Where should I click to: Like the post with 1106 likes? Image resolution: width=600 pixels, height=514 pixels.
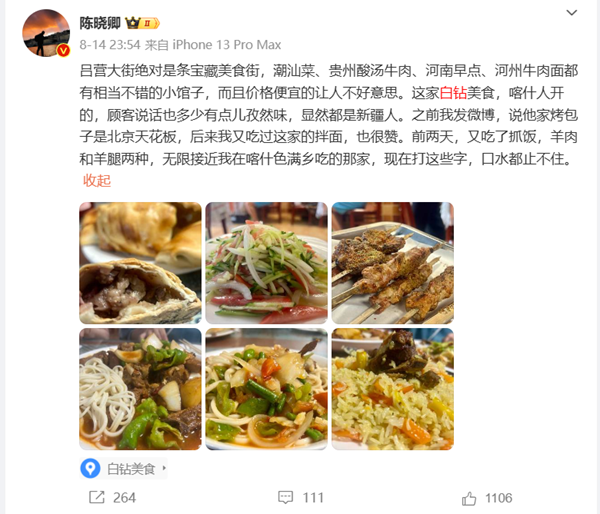(x=487, y=498)
